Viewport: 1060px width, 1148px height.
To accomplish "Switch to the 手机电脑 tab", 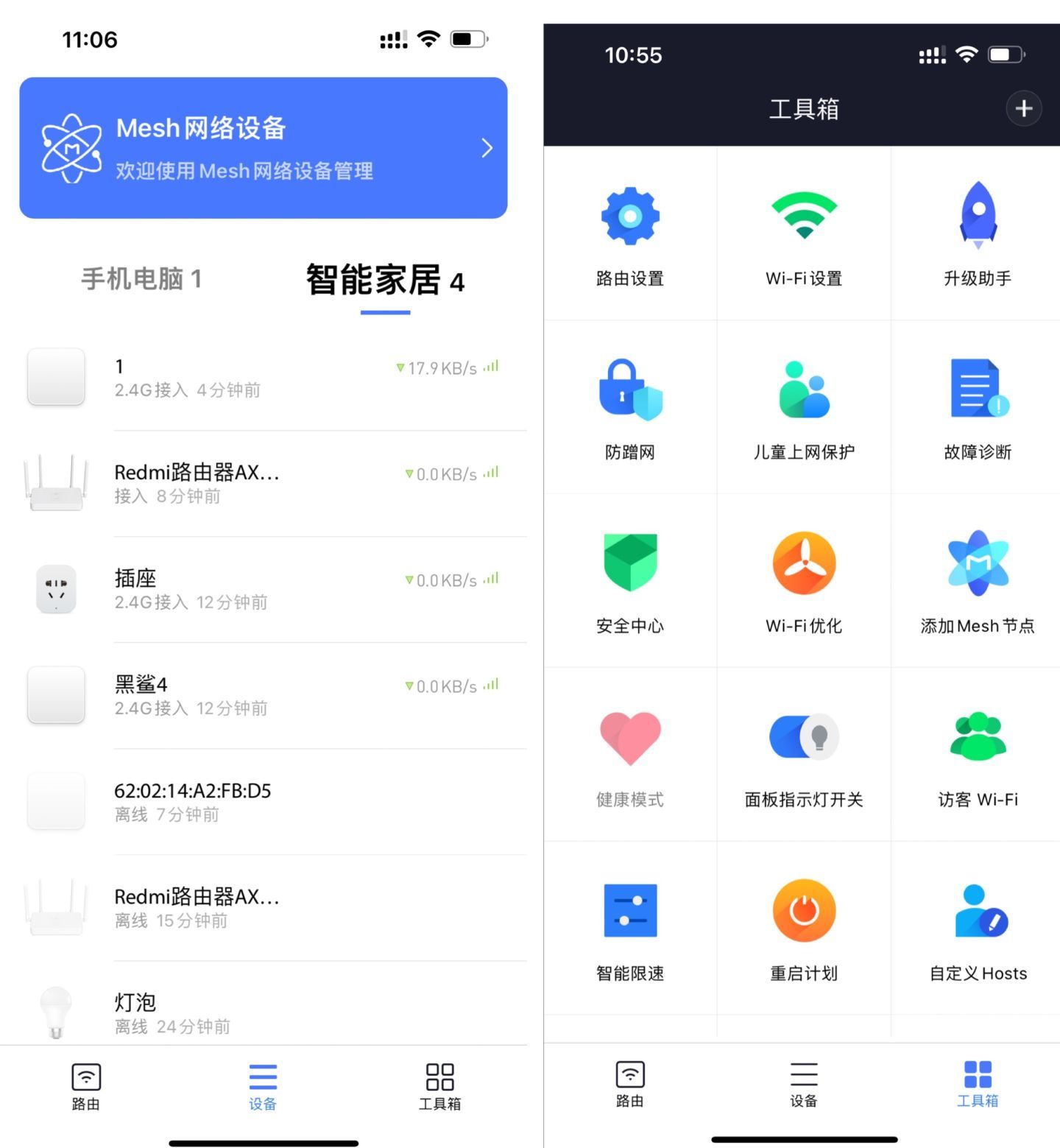I will [x=141, y=279].
